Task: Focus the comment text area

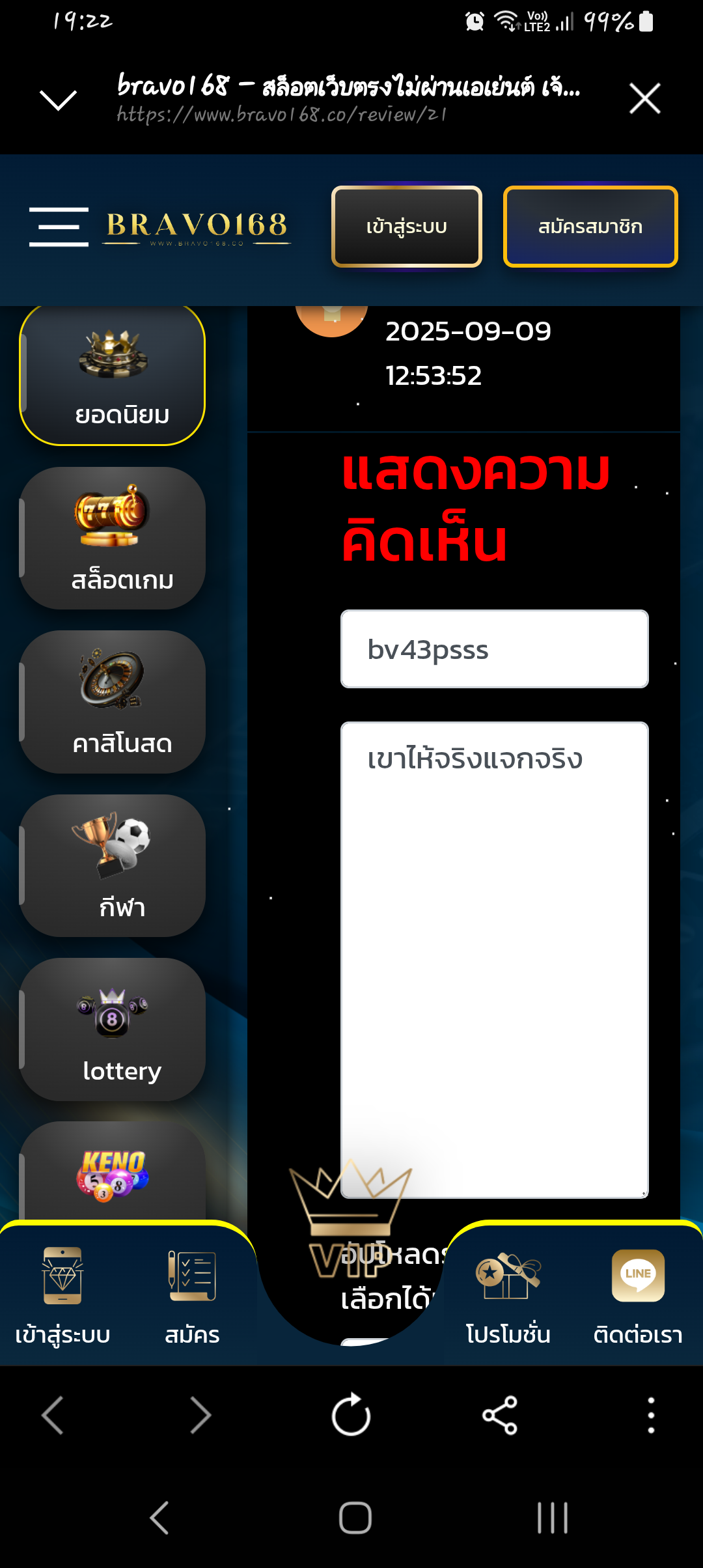Action: (x=494, y=959)
